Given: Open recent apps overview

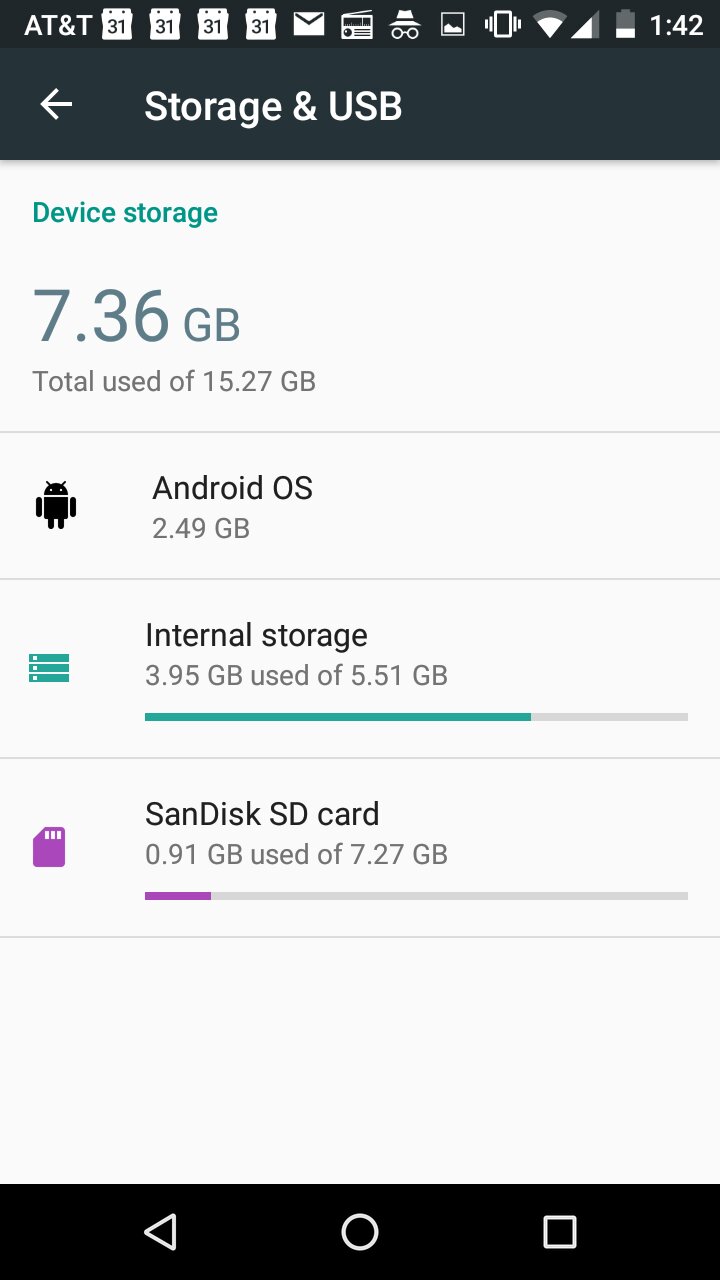Looking at the screenshot, I should (559, 1232).
